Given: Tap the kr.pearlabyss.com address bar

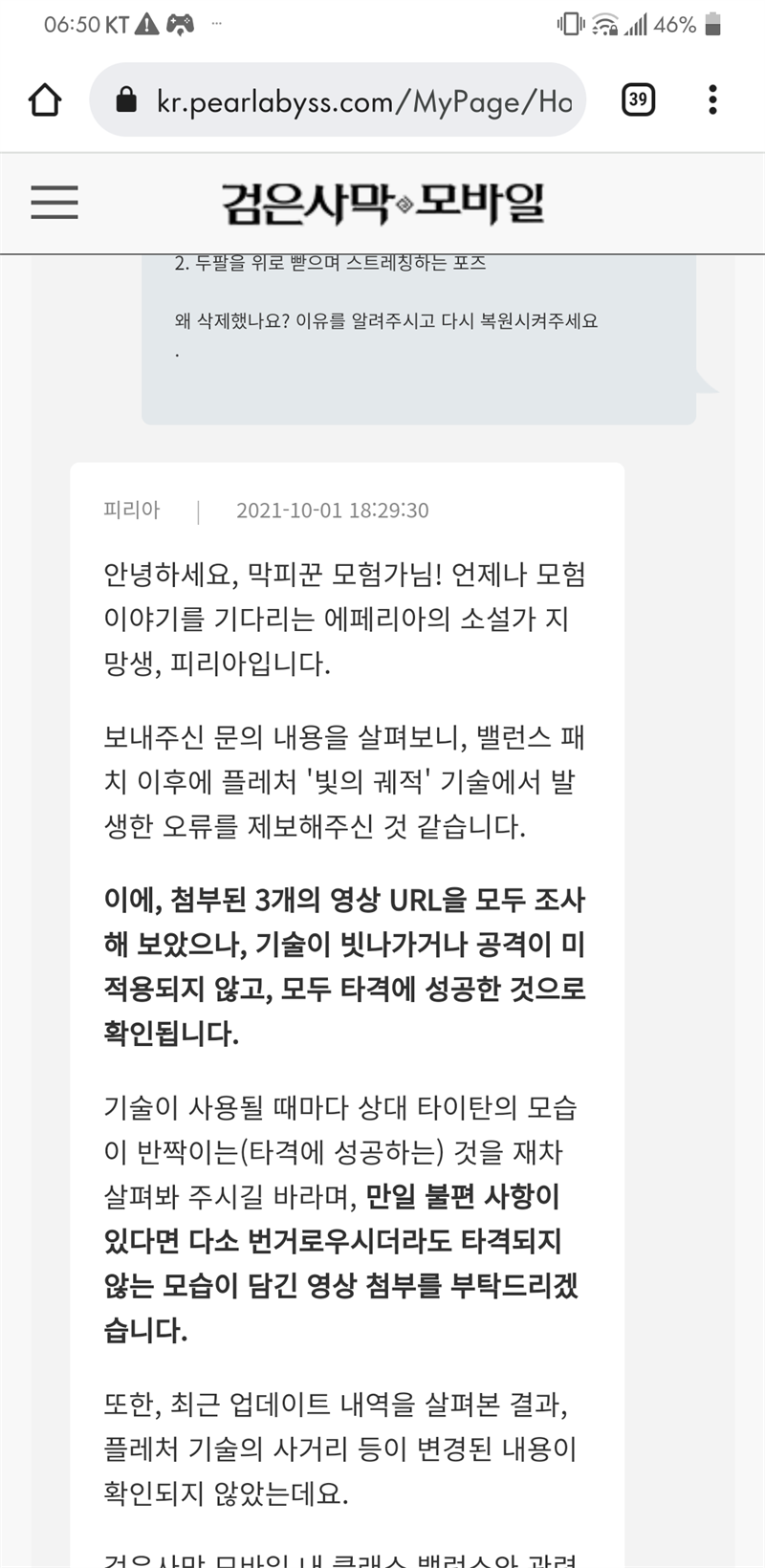Looking at the screenshot, I should tap(338, 99).
